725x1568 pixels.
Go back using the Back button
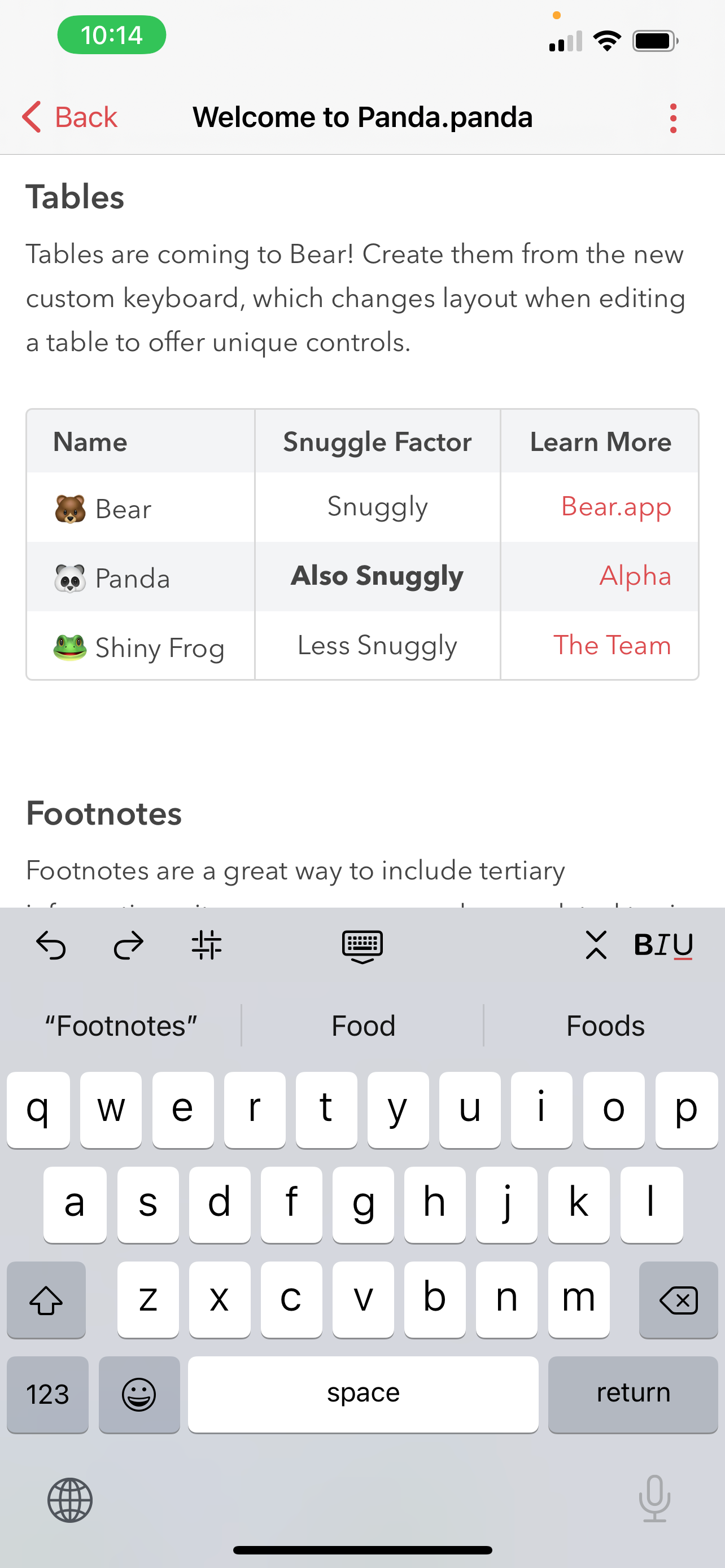coord(69,117)
